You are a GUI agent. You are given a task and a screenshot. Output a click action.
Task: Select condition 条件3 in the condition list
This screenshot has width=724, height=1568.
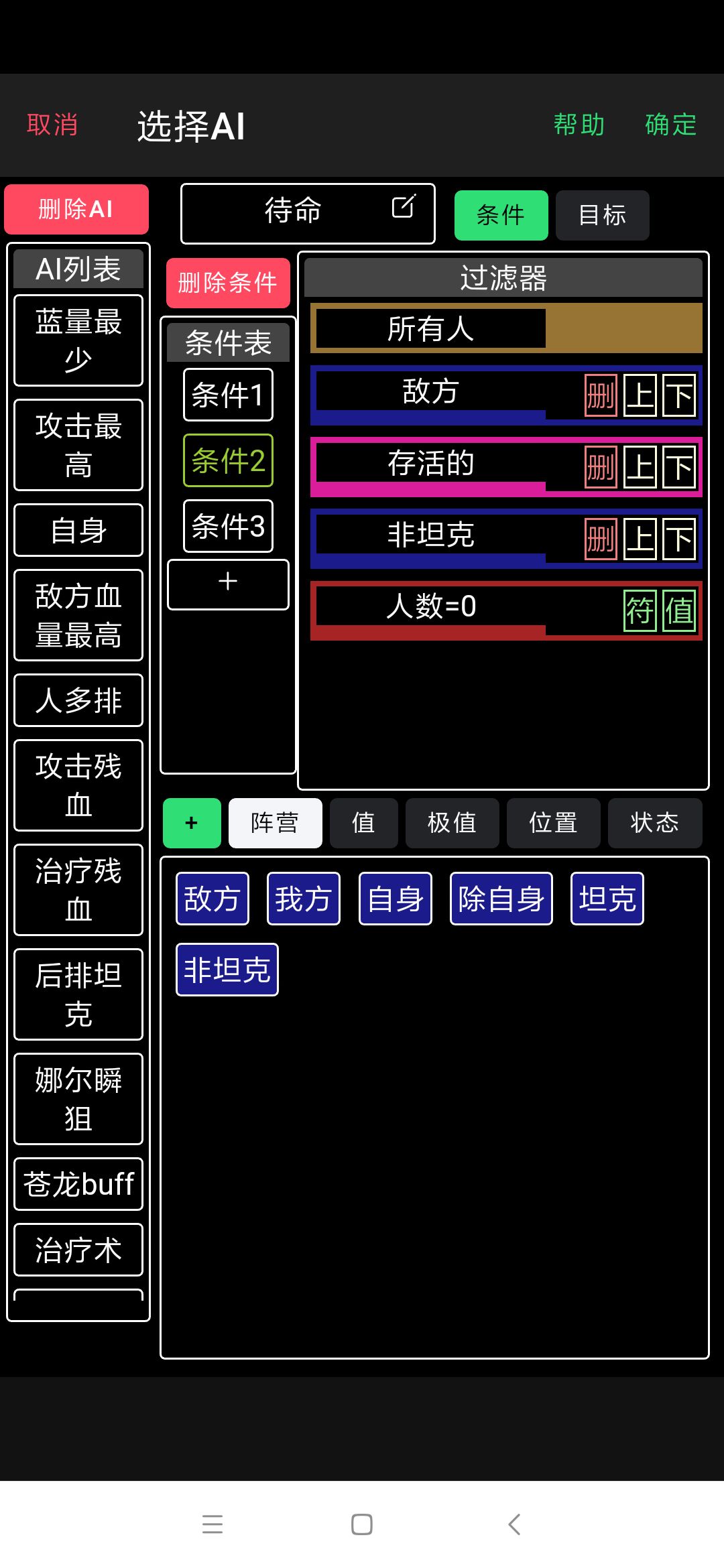pos(227,527)
